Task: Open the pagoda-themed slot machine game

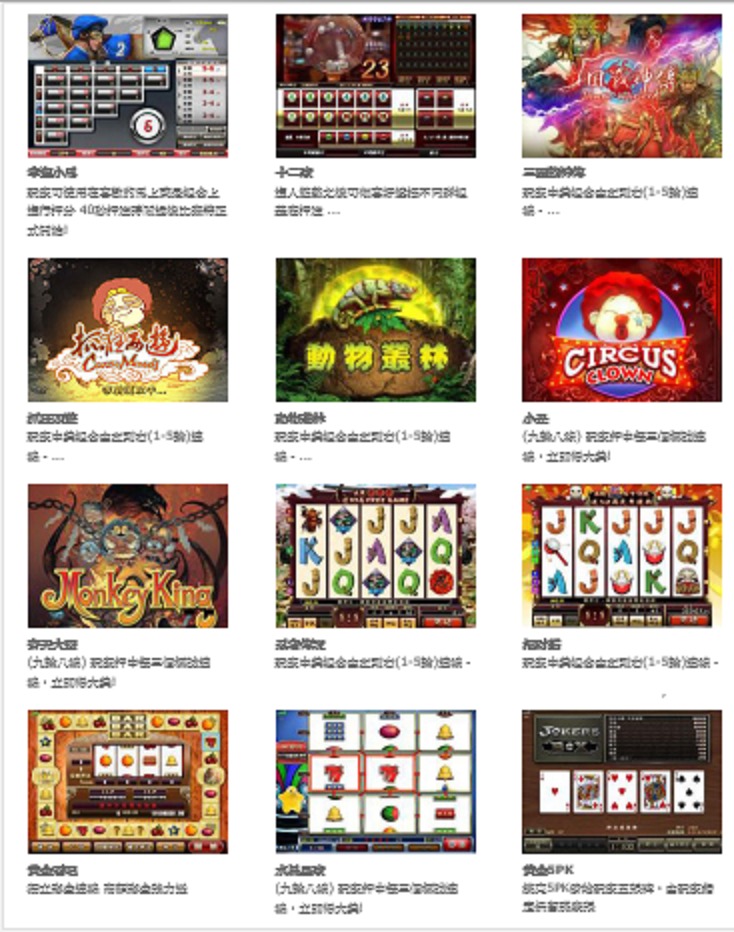Action: tap(375, 556)
